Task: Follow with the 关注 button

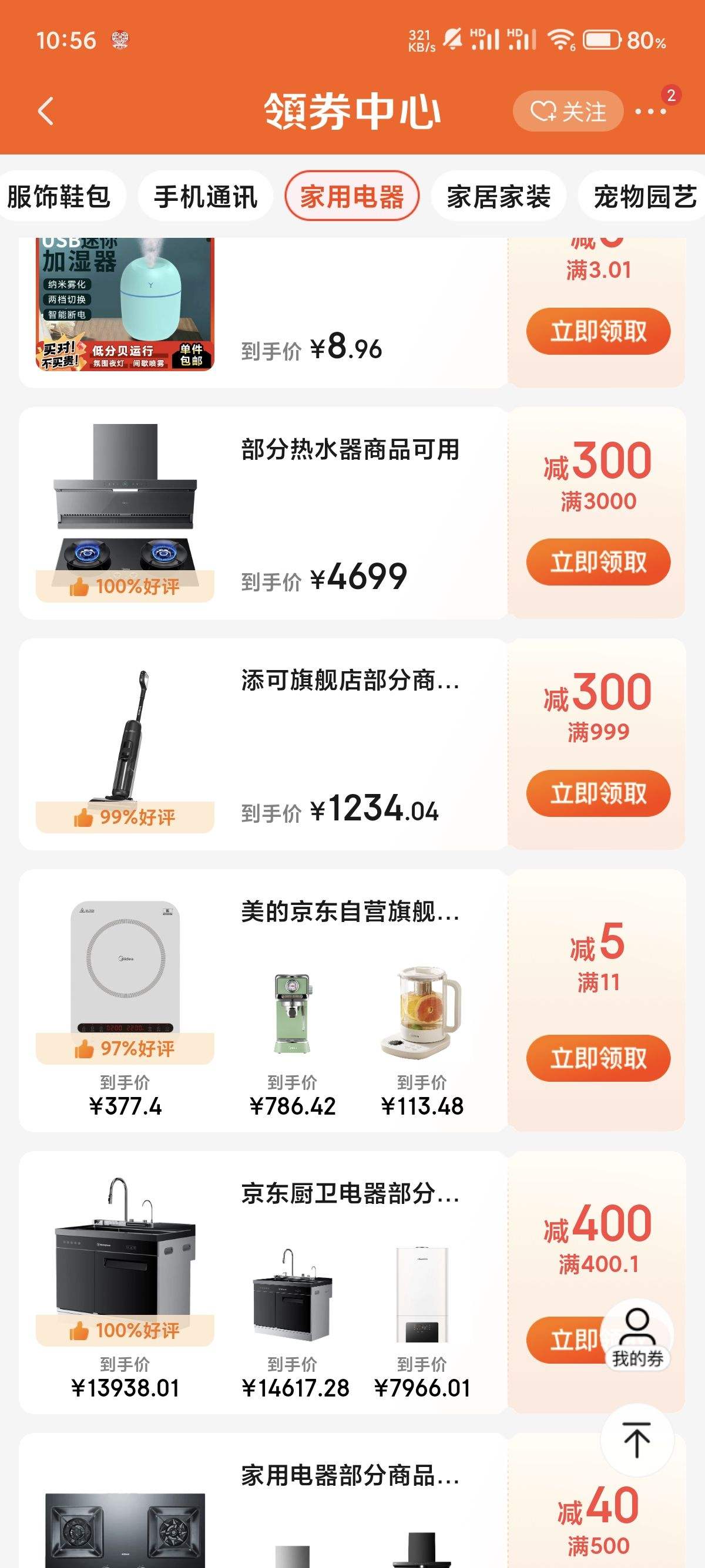Action: (x=568, y=112)
